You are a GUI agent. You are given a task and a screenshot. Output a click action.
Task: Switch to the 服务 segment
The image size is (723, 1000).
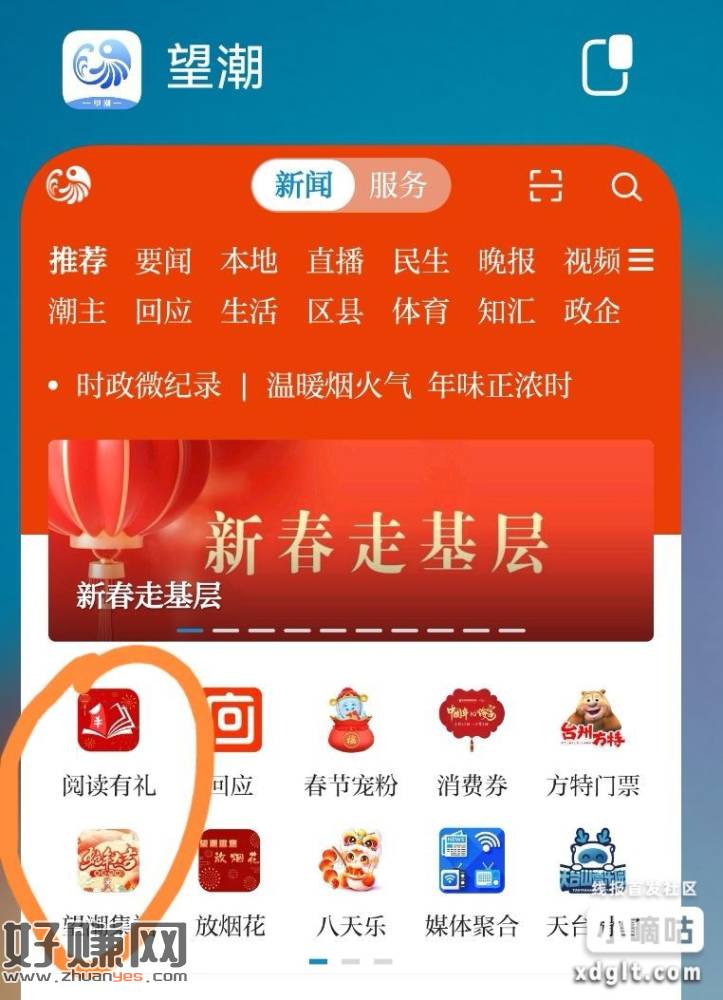point(397,185)
